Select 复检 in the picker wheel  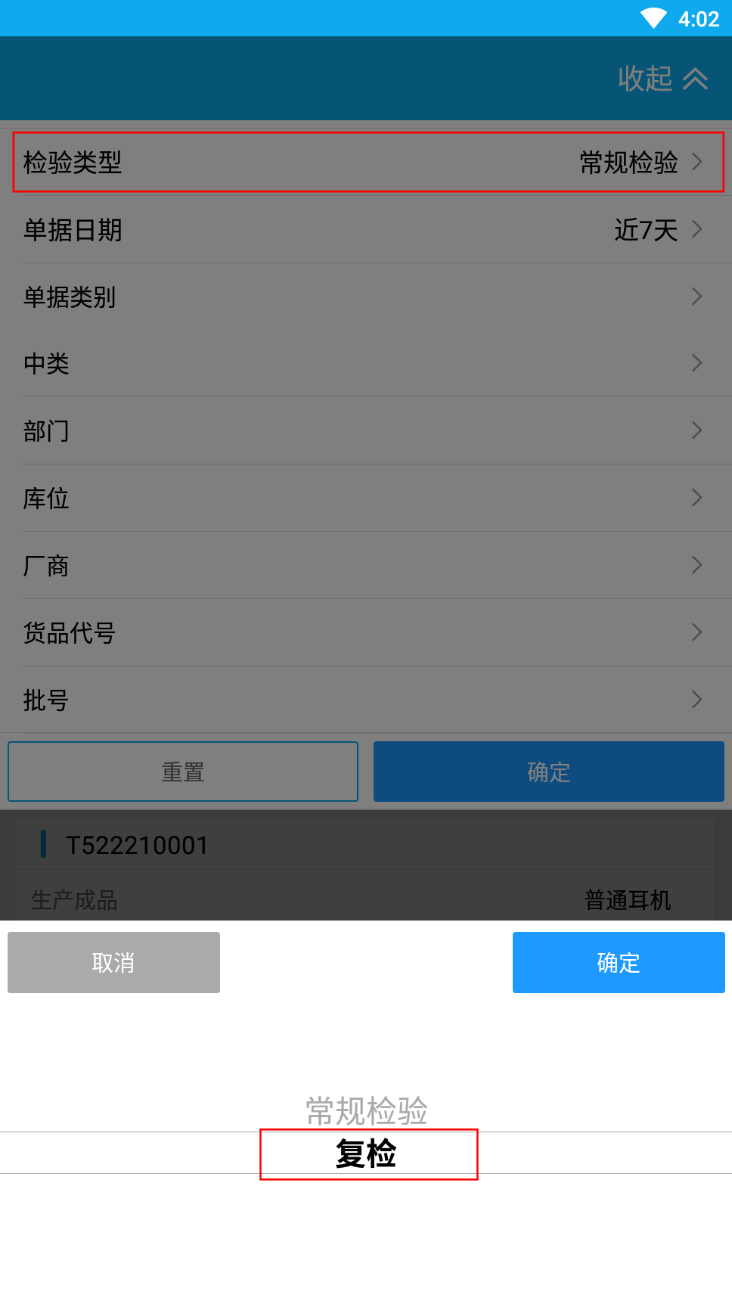(x=366, y=1154)
